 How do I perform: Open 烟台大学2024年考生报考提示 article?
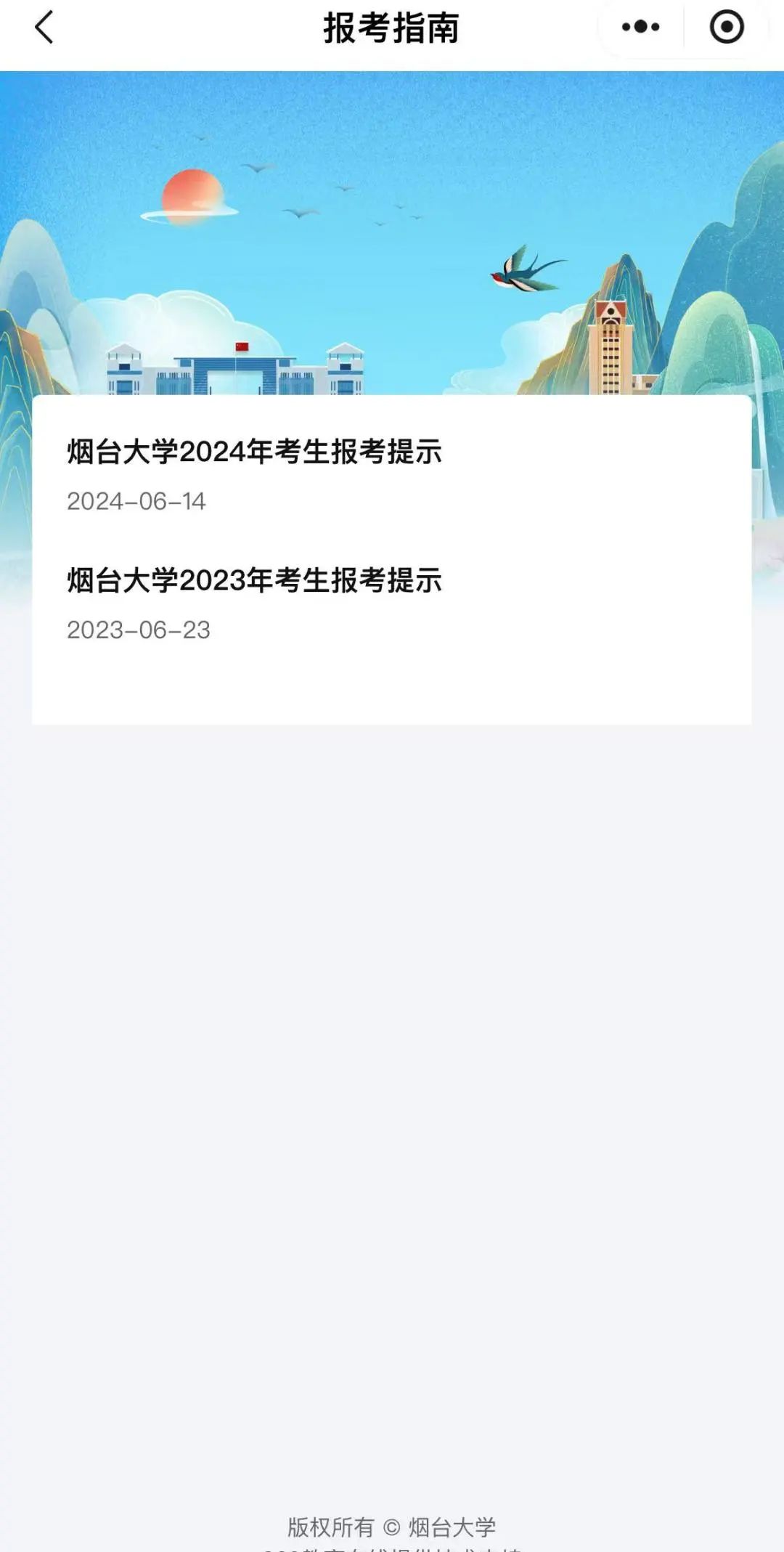point(254,452)
